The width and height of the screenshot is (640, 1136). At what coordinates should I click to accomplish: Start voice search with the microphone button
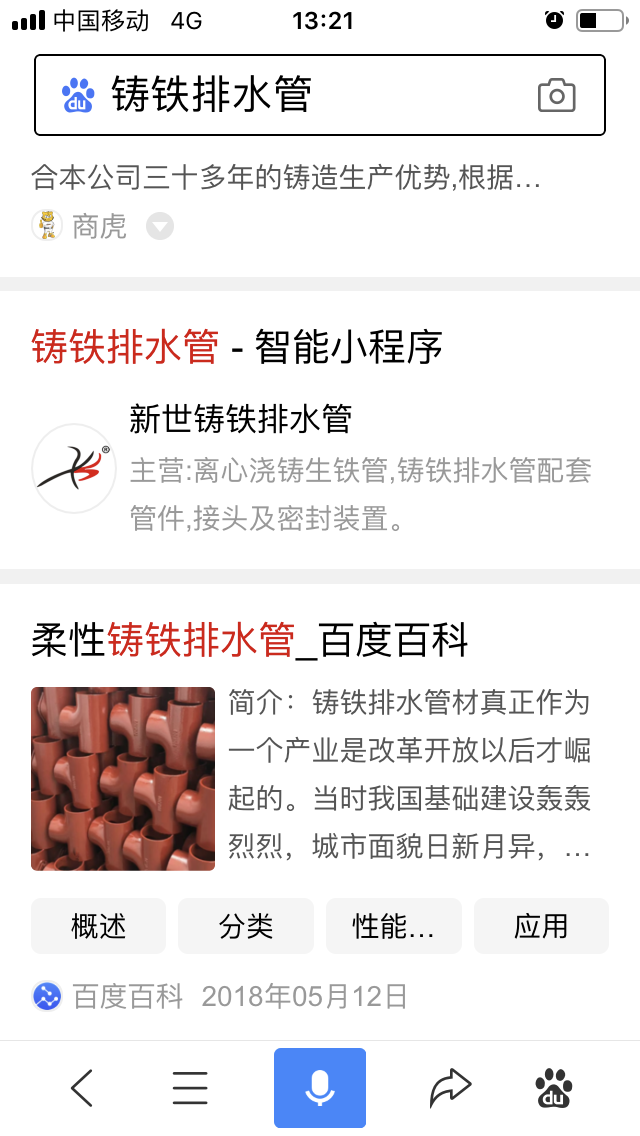(320, 1088)
